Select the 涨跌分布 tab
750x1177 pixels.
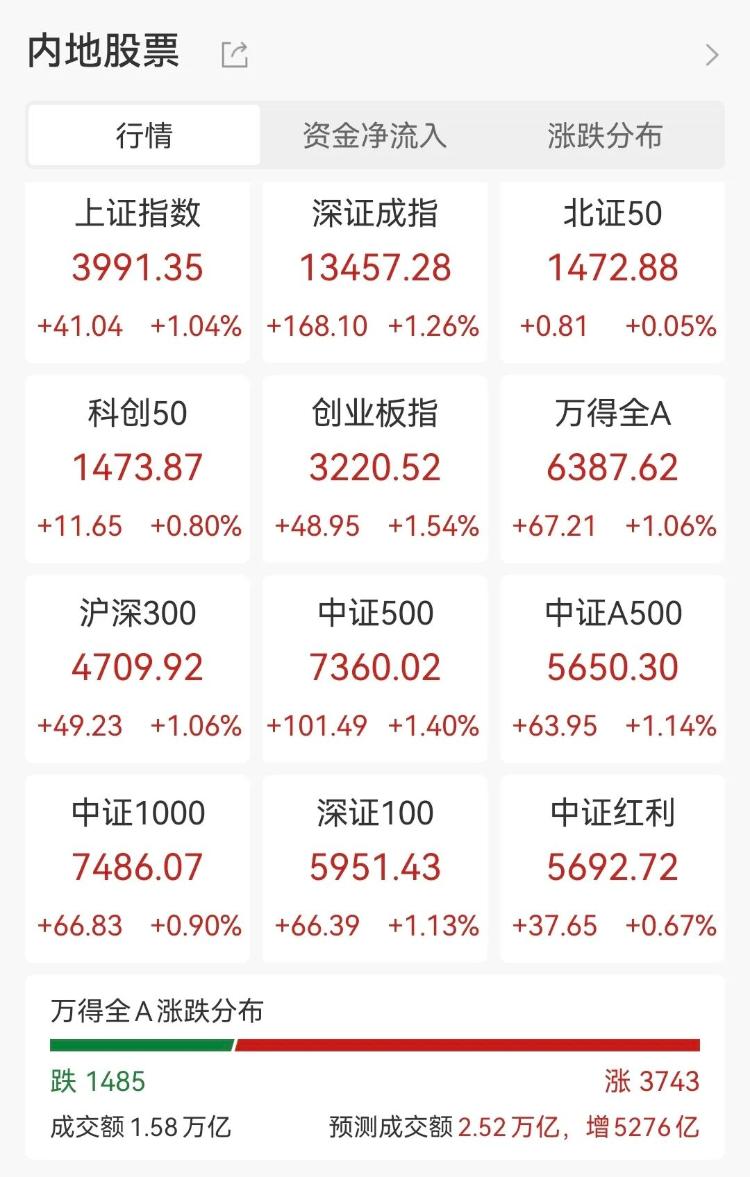pyautogui.click(x=605, y=135)
